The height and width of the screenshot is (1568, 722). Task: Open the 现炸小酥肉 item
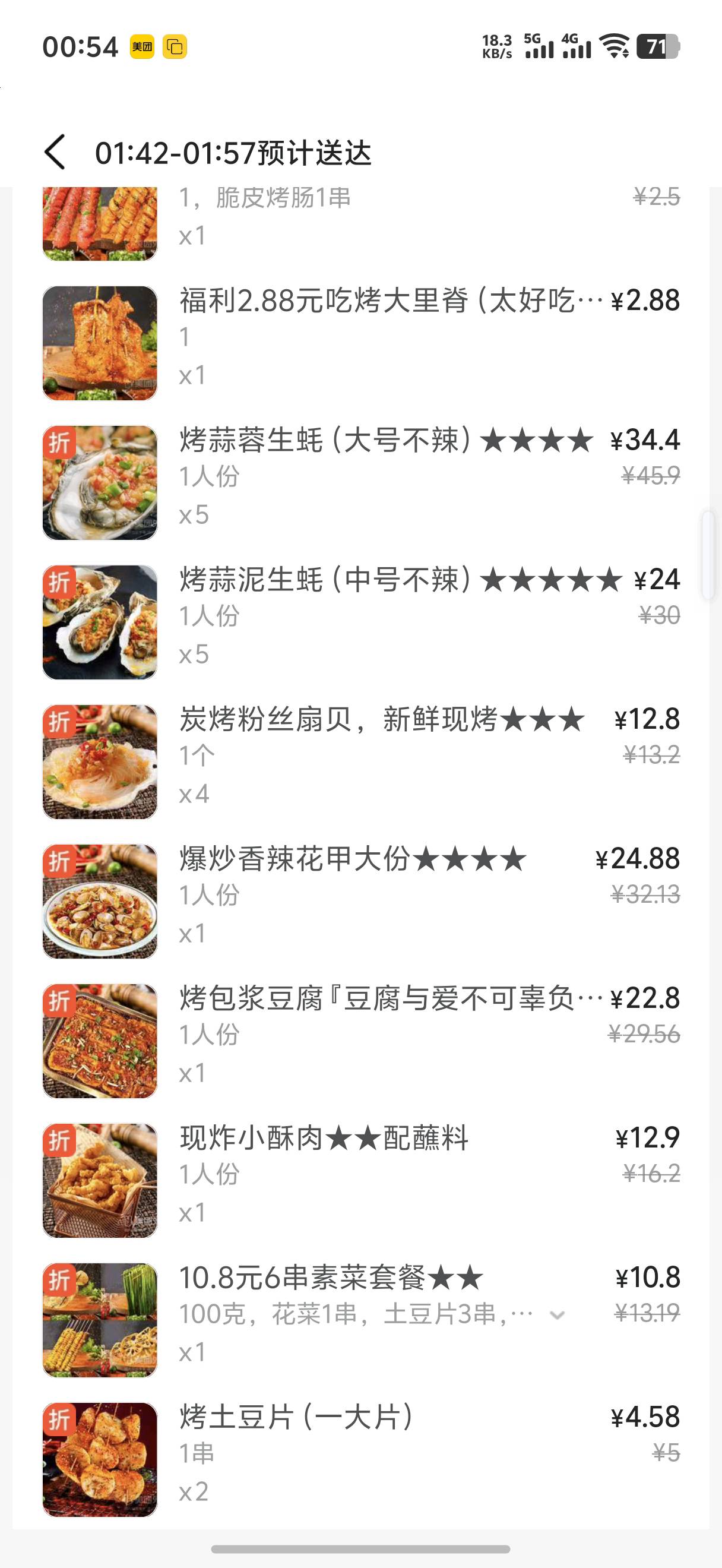pyautogui.click(x=324, y=1137)
